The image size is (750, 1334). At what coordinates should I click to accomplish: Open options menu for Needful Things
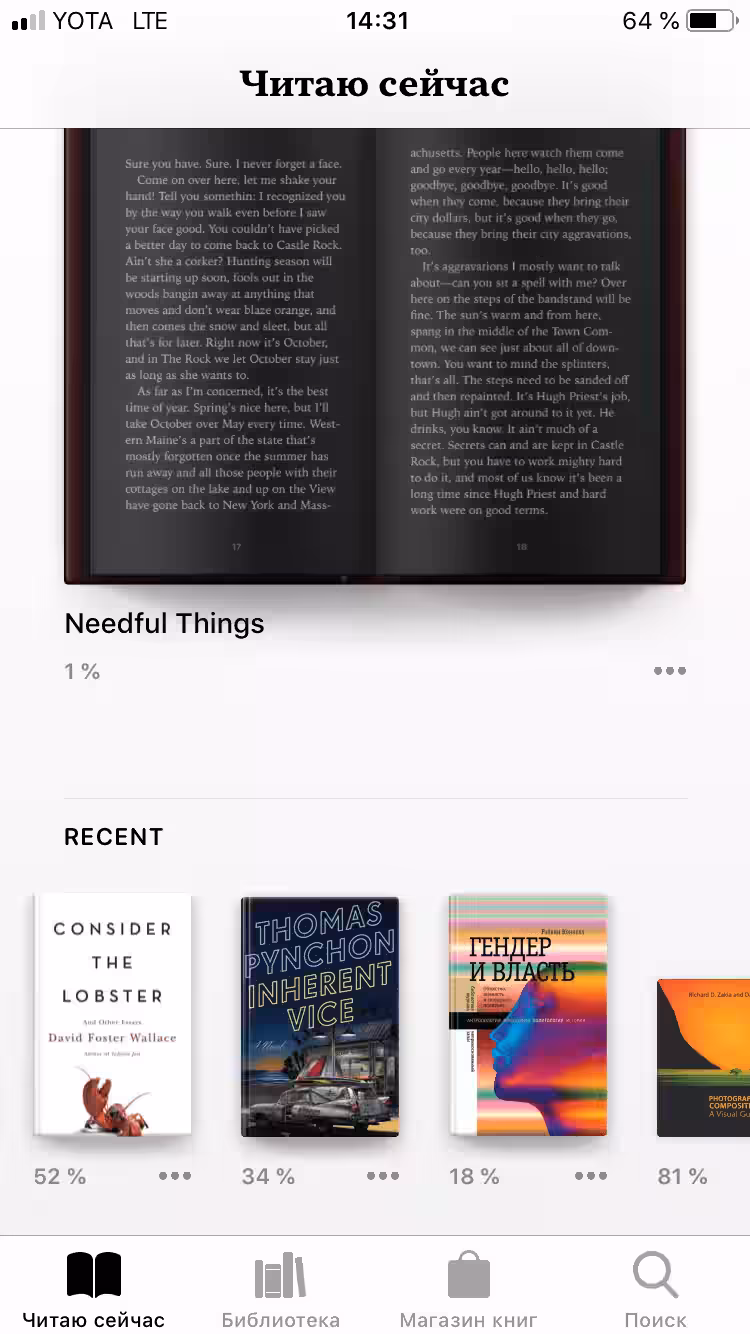pos(669,671)
